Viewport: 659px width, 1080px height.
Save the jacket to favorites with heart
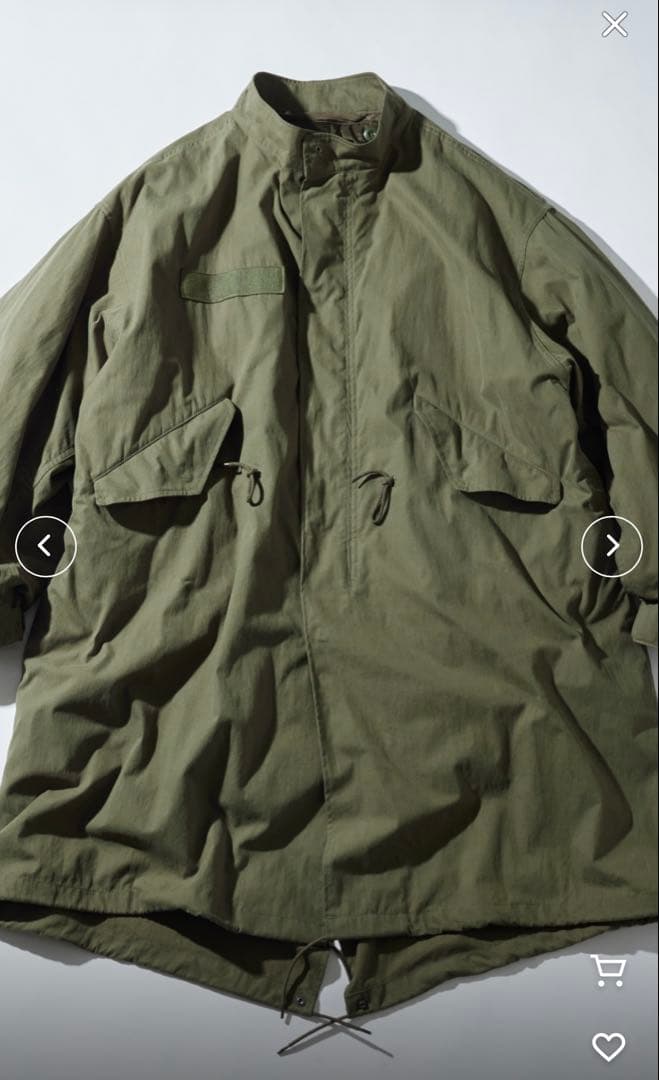pos(608,1046)
